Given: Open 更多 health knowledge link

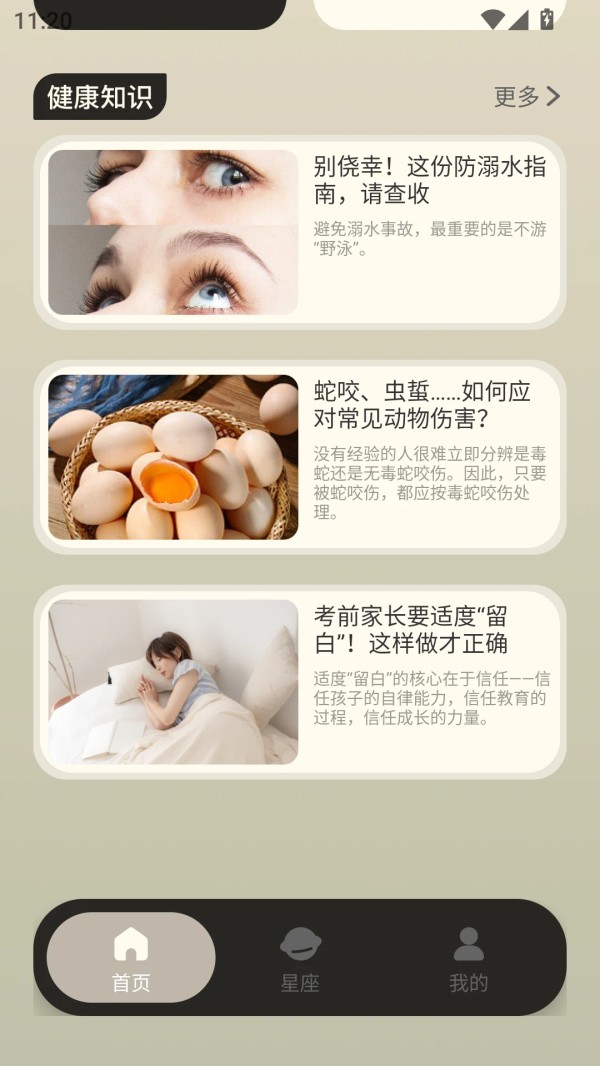Looking at the screenshot, I should coord(526,96).
